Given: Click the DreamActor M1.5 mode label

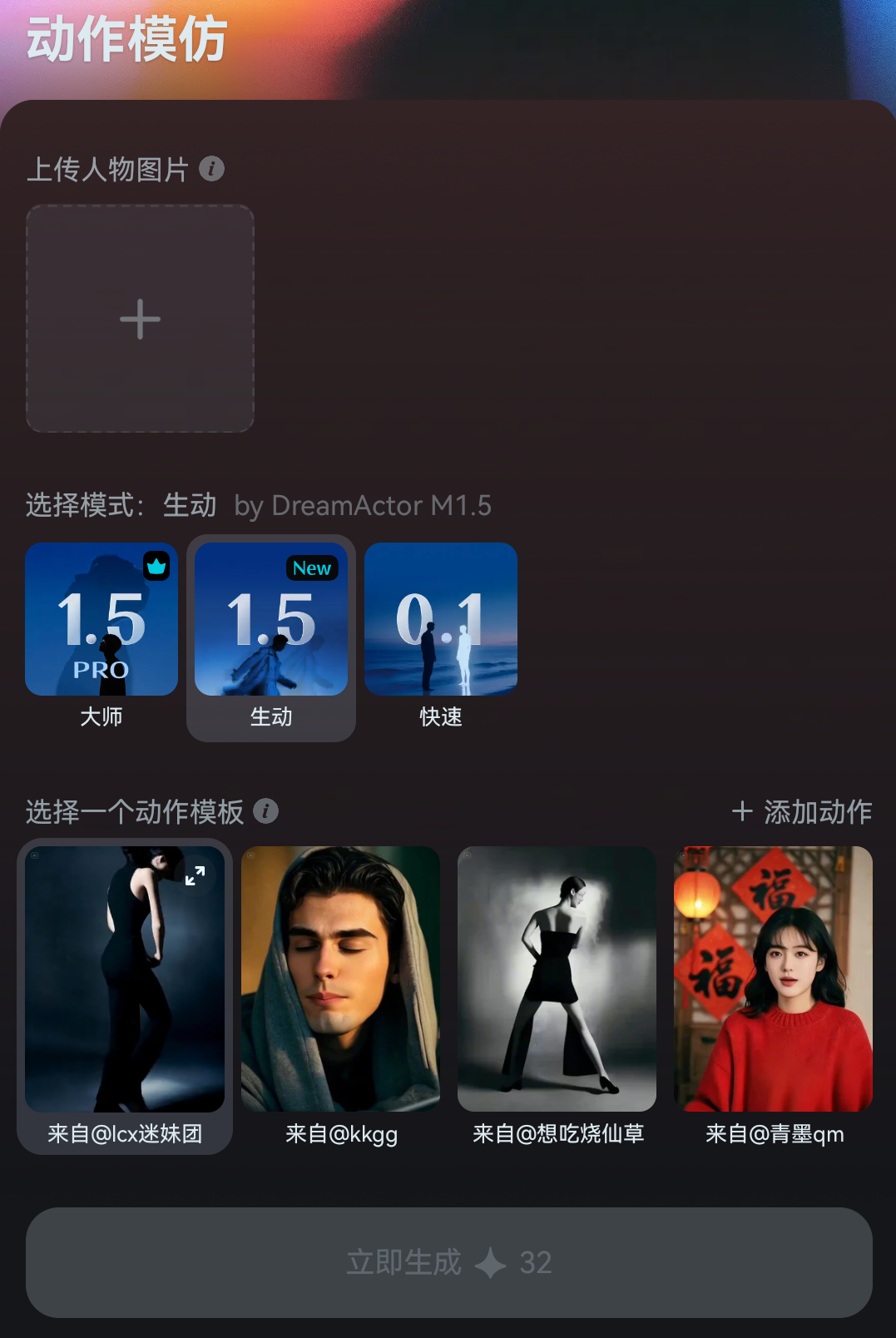Looking at the screenshot, I should (x=364, y=506).
